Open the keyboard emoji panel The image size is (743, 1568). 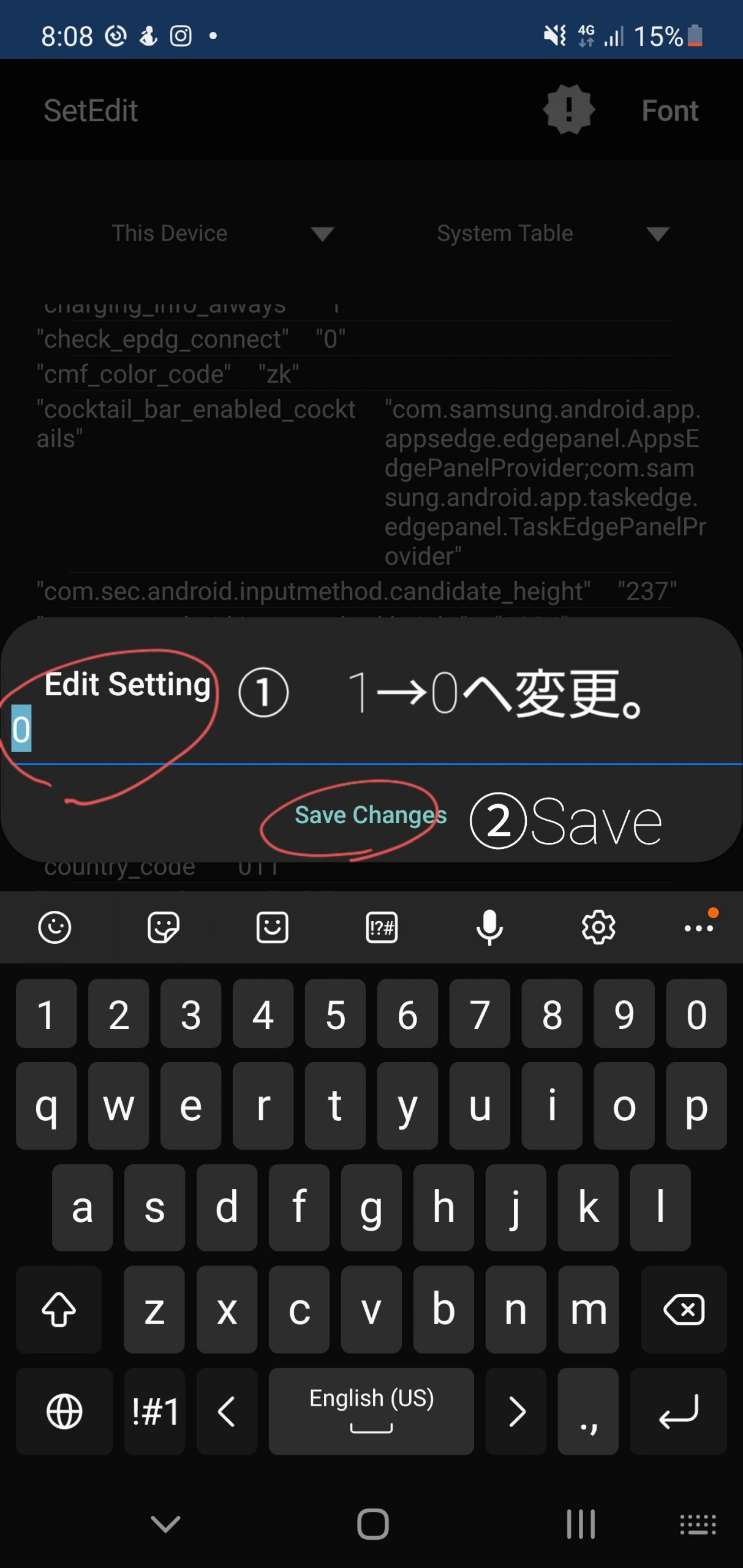click(55, 927)
